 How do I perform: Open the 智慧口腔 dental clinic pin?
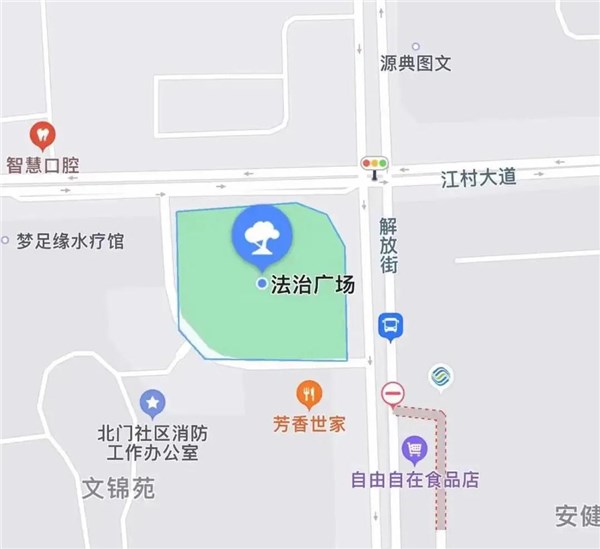[41, 134]
